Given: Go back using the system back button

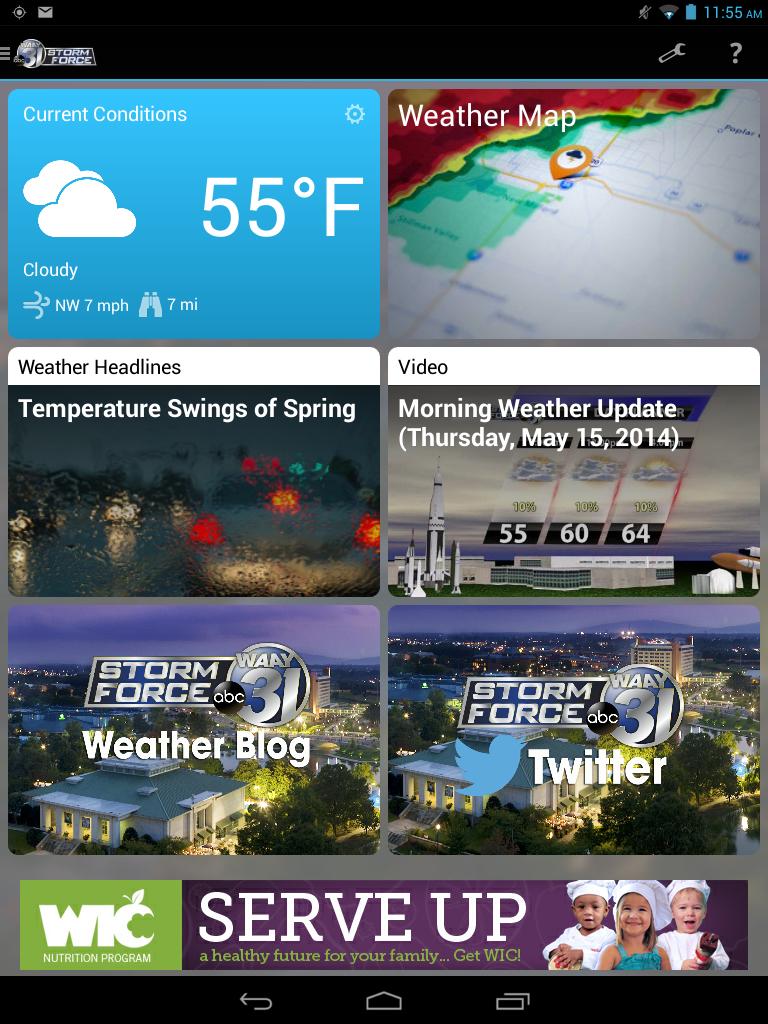Looking at the screenshot, I should [256, 1001].
